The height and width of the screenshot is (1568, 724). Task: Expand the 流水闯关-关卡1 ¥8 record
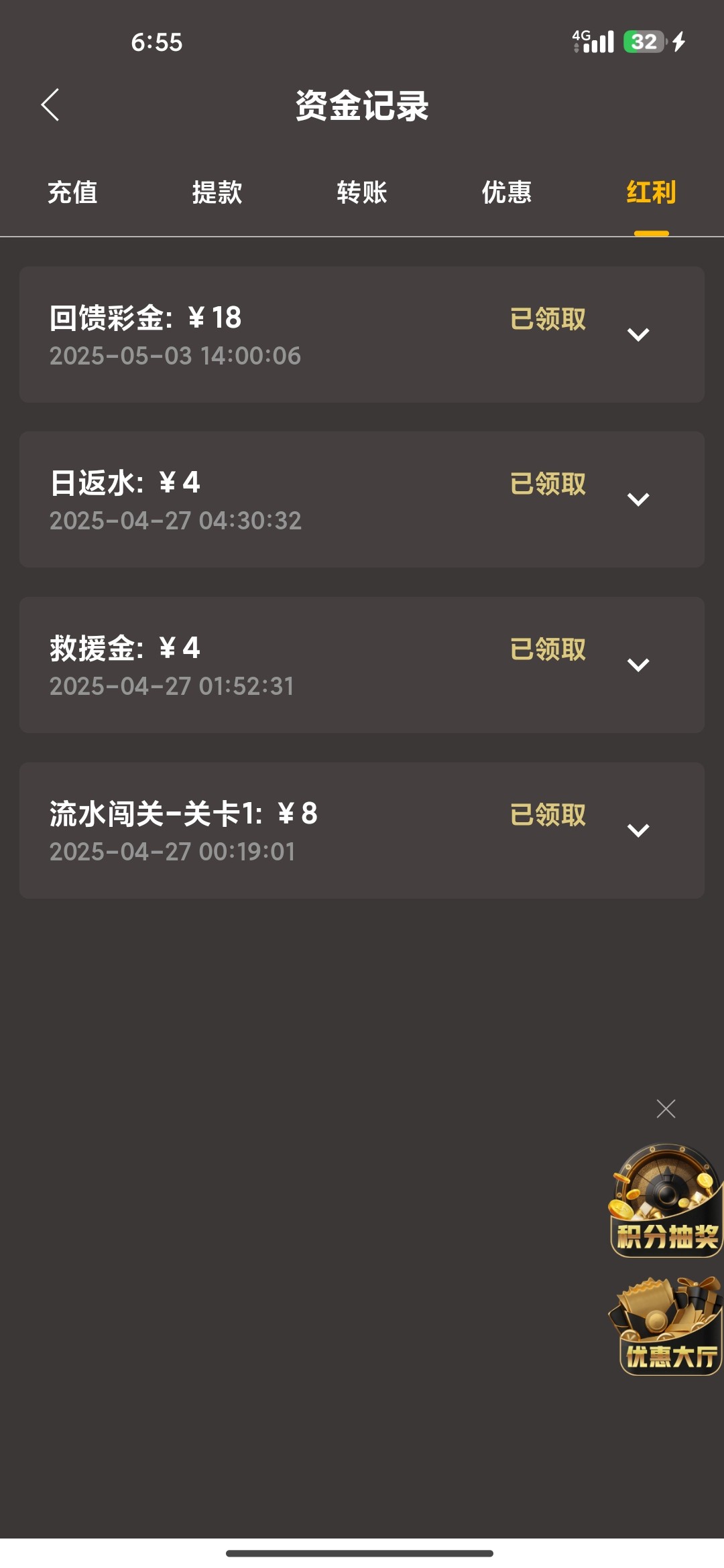click(x=638, y=830)
